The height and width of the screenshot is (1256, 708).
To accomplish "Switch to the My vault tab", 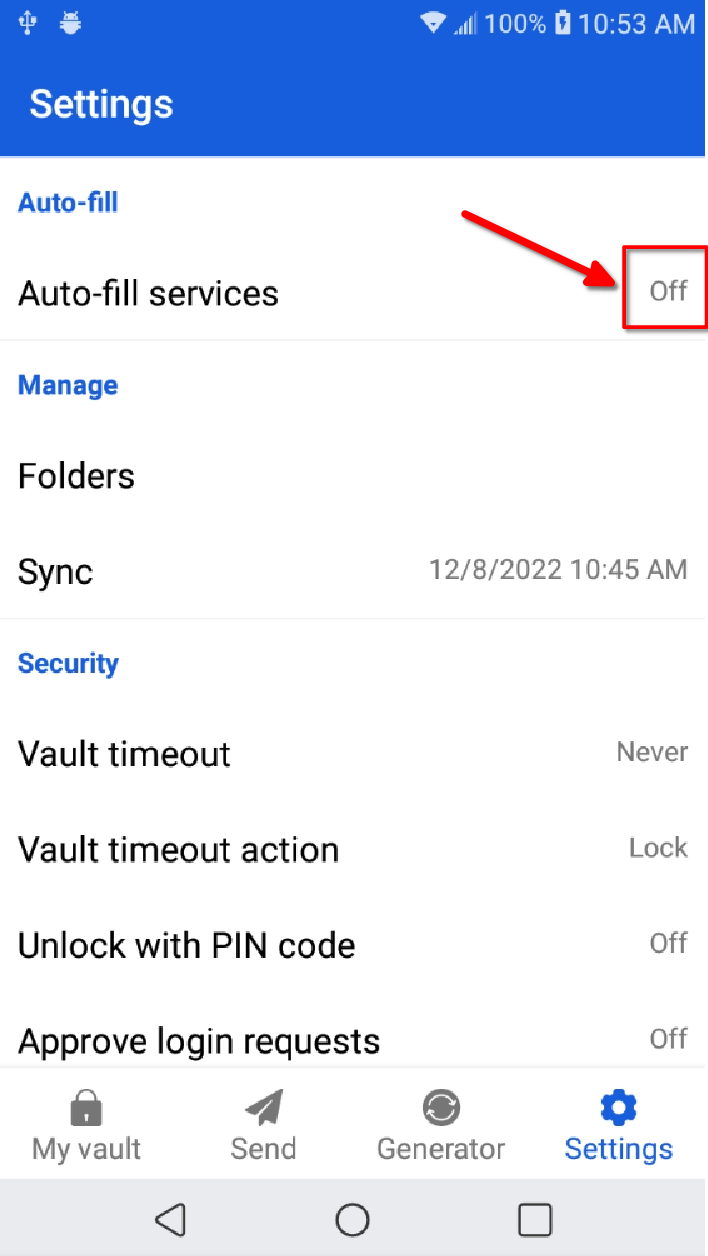I will [x=87, y=1124].
